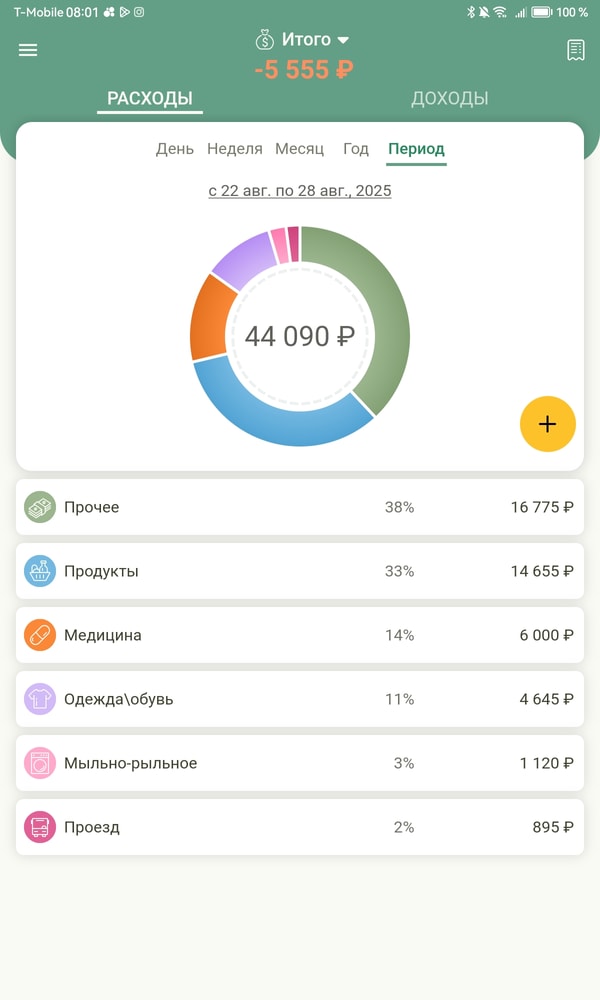This screenshot has height=1000, width=600.
Task: Switch period to День
Action: click(175, 149)
